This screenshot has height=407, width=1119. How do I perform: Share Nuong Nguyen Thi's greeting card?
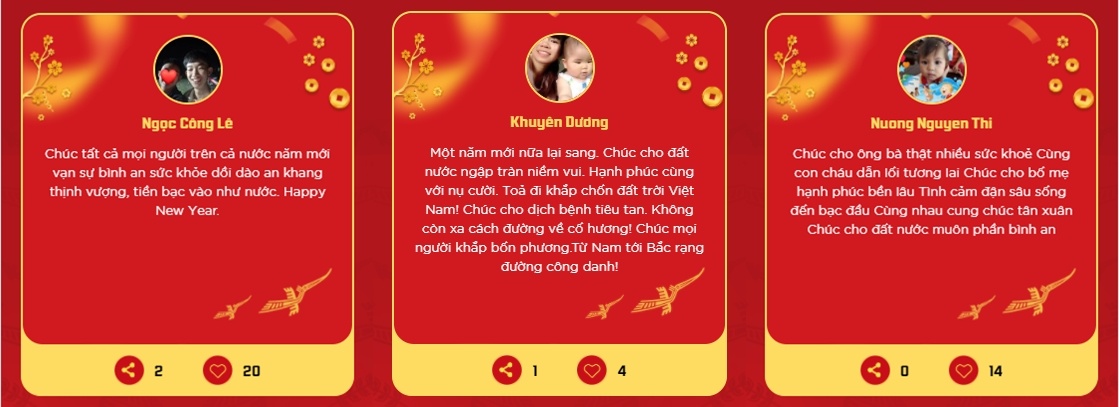[x=875, y=371]
